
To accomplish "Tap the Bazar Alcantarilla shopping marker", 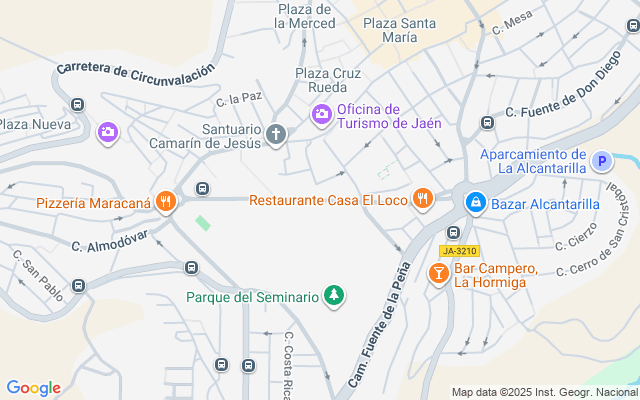I will coord(476,203).
